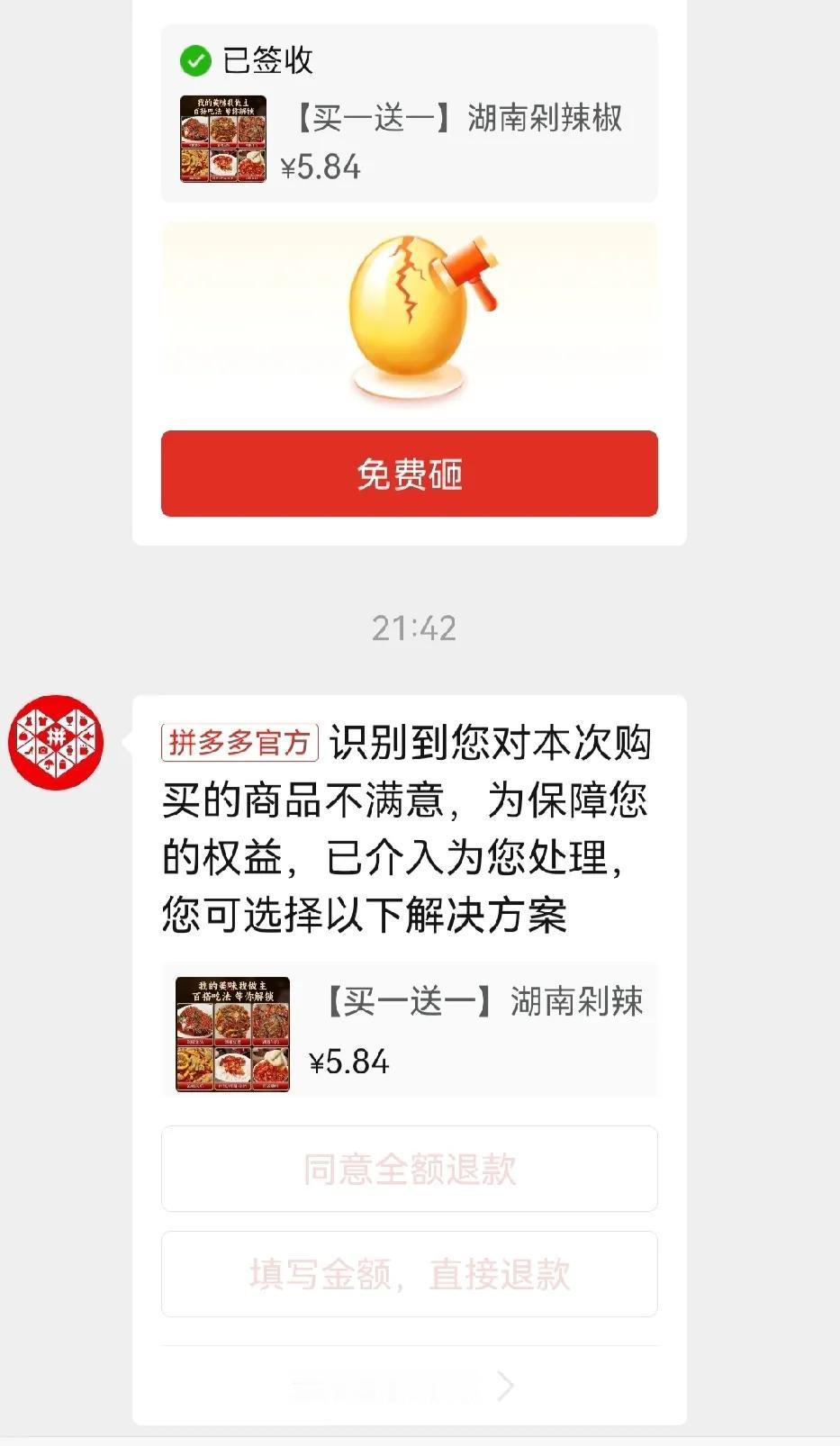Screen dimensions: 840x1446
Task: Open the 湖南剁辣 product card in the 拼多多官方 message
Action: pyautogui.click(x=409, y=1032)
